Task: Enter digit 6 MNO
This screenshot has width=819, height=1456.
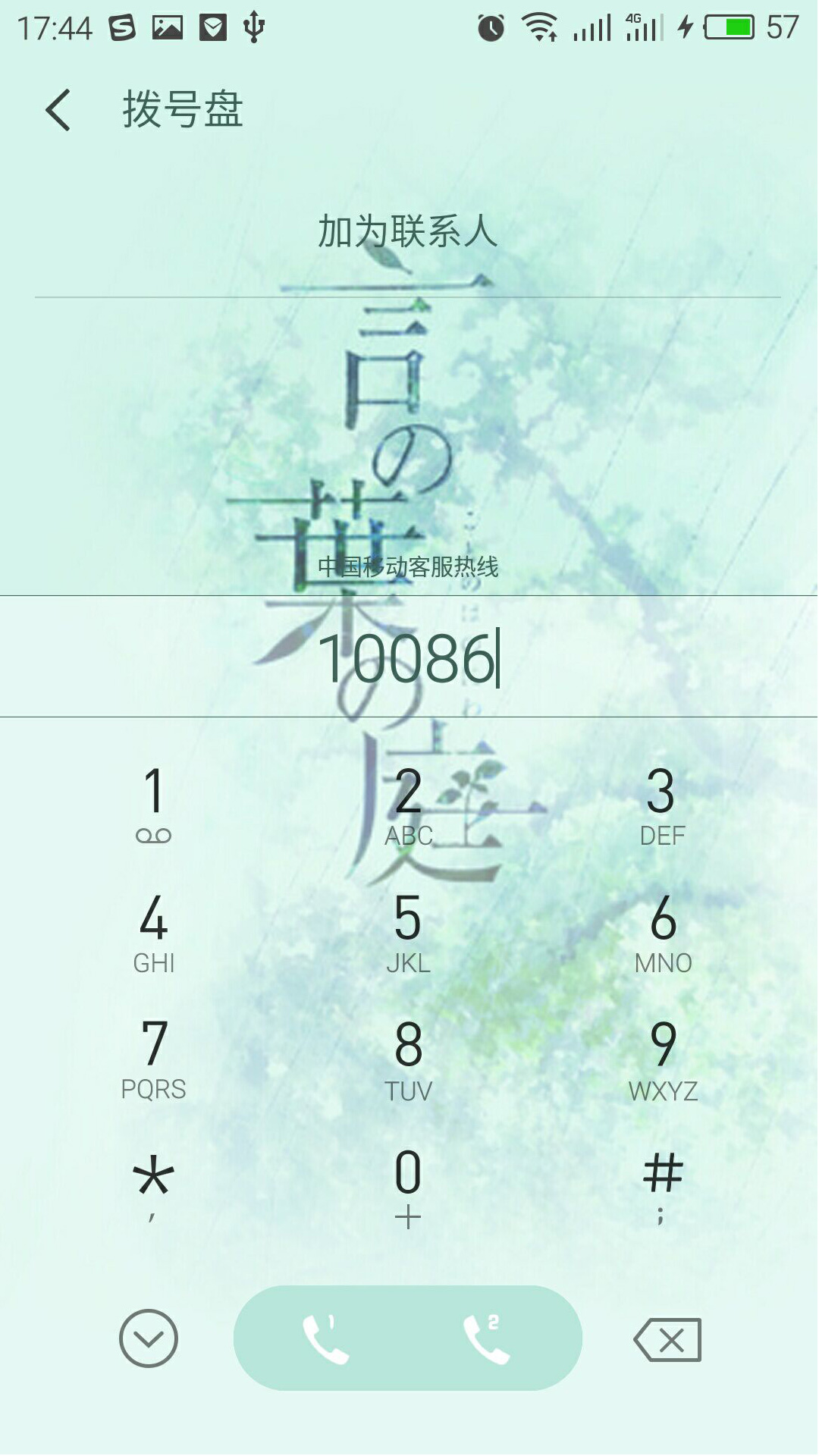Action: 662,931
